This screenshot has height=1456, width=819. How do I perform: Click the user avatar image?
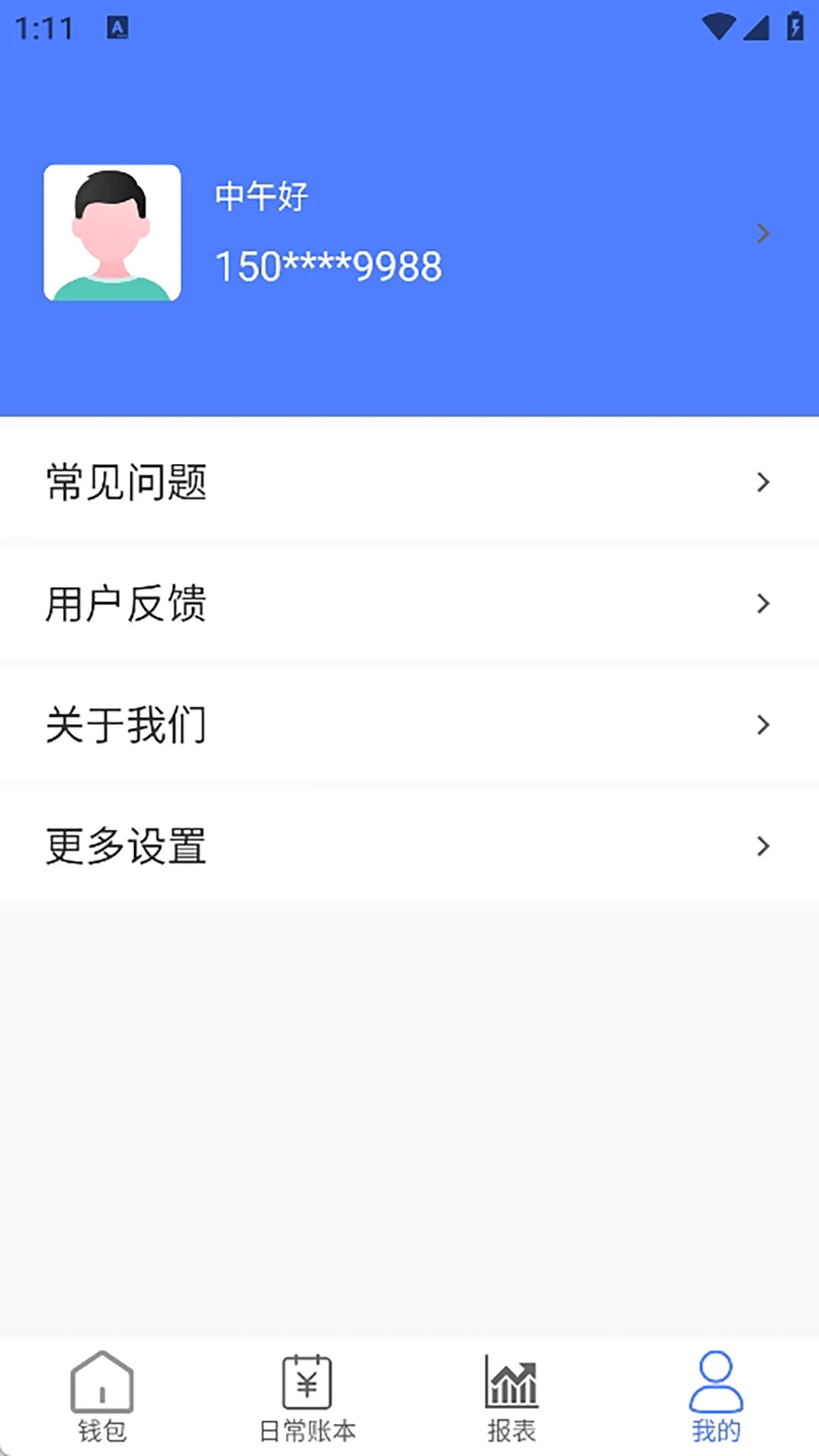click(x=112, y=233)
